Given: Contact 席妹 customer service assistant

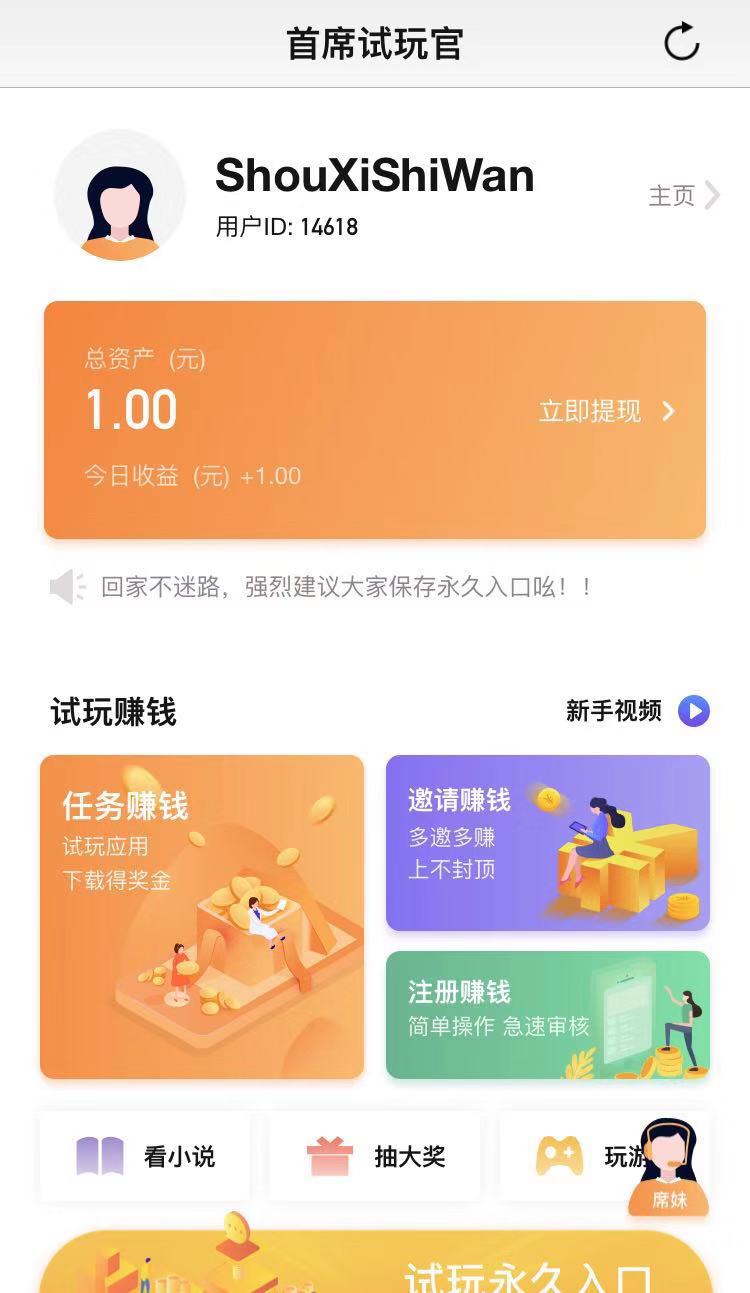Looking at the screenshot, I should point(669,1168).
